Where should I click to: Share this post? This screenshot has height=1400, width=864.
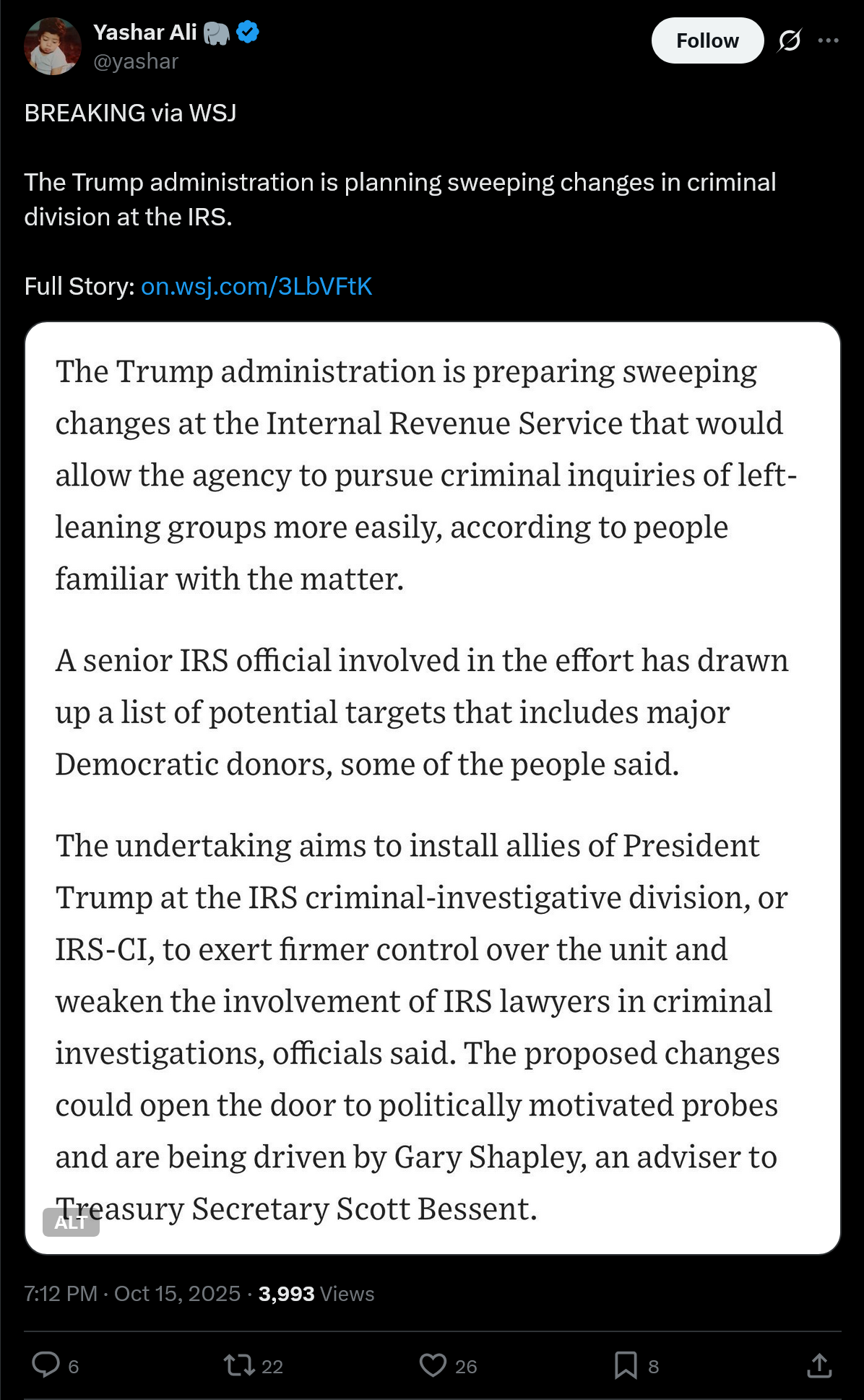819,1365
